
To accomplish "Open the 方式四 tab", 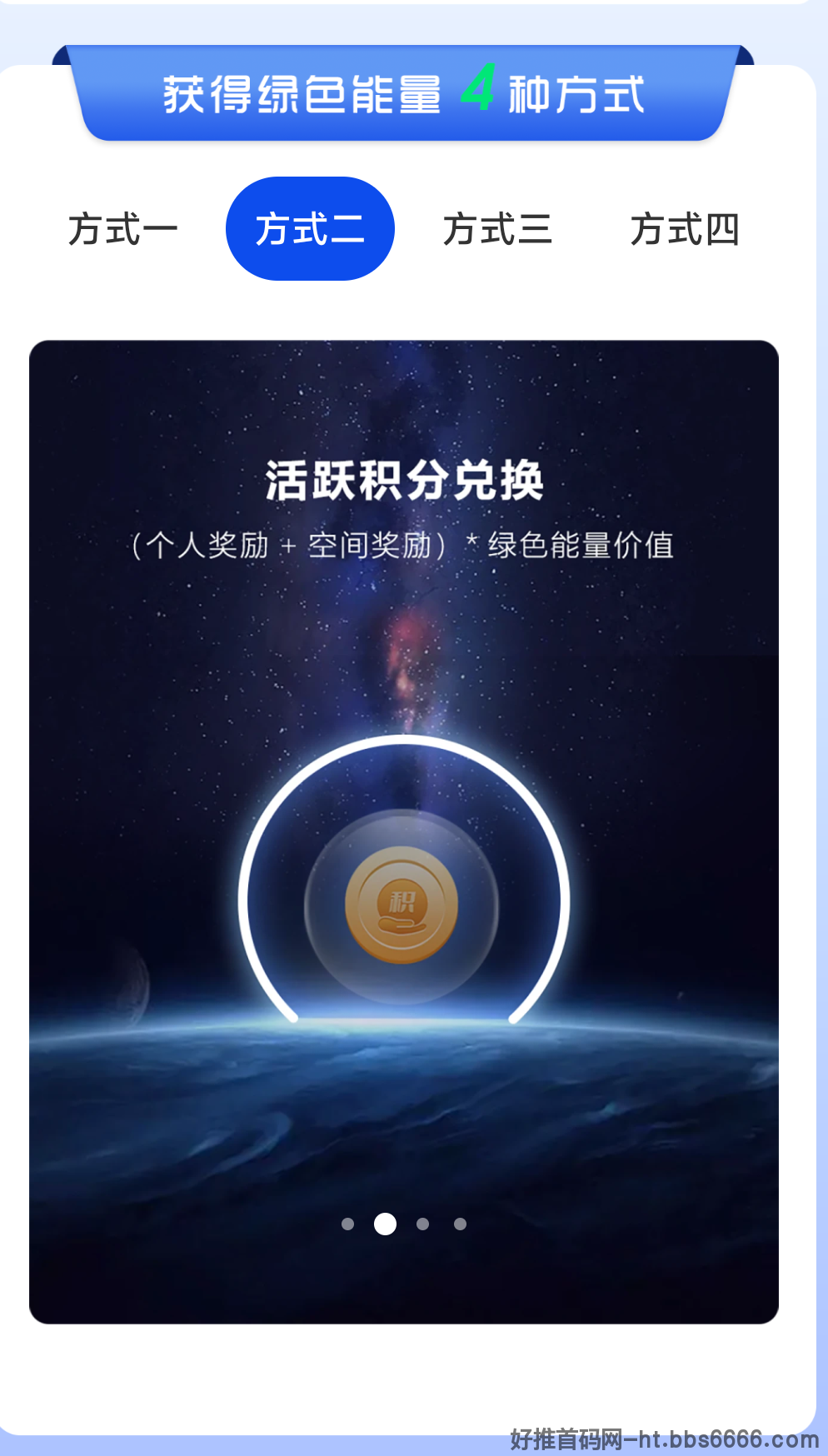I will [x=685, y=229].
